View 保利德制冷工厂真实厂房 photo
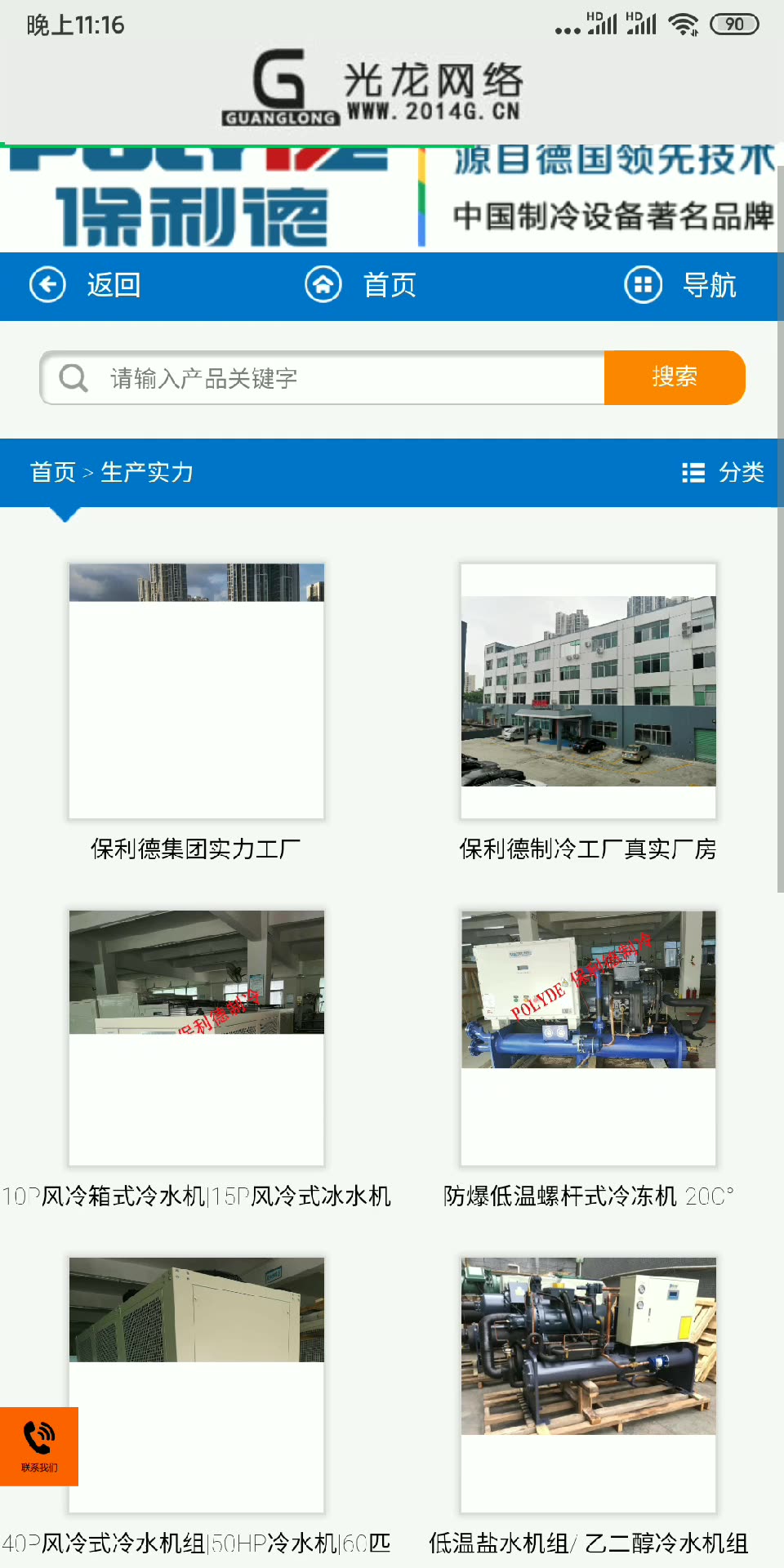784x1568 pixels. [x=588, y=690]
